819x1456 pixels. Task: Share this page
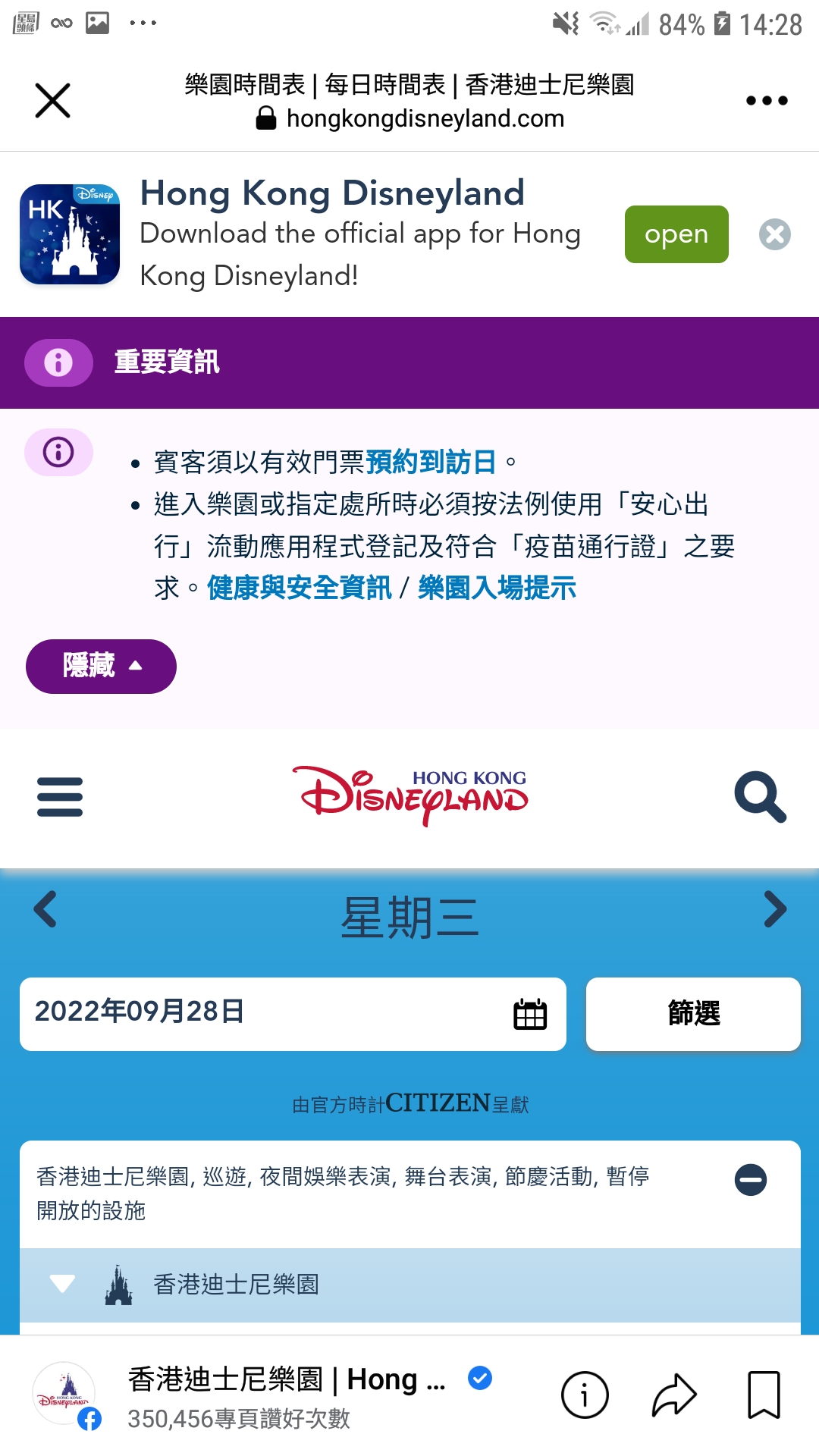pyautogui.click(x=674, y=1395)
